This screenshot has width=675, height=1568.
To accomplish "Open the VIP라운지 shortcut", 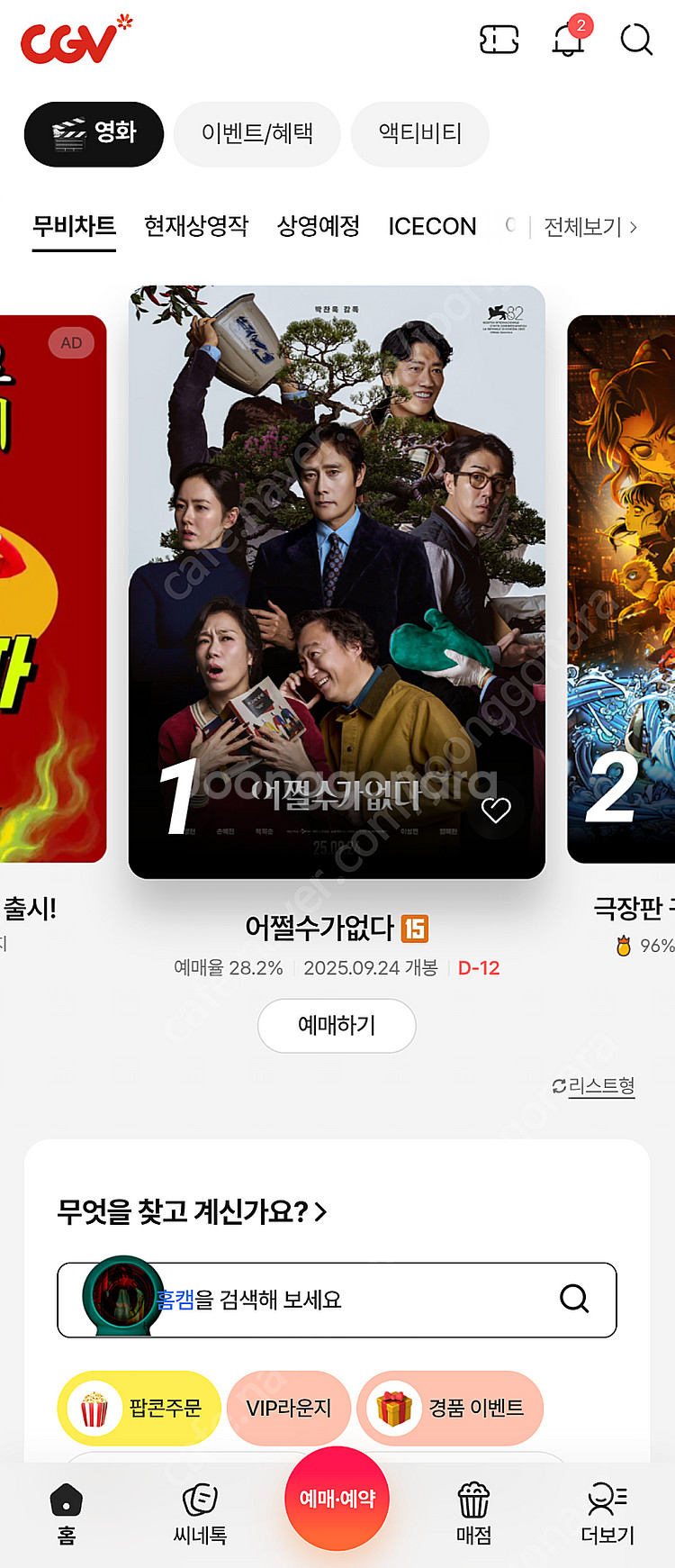I will point(289,1408).
